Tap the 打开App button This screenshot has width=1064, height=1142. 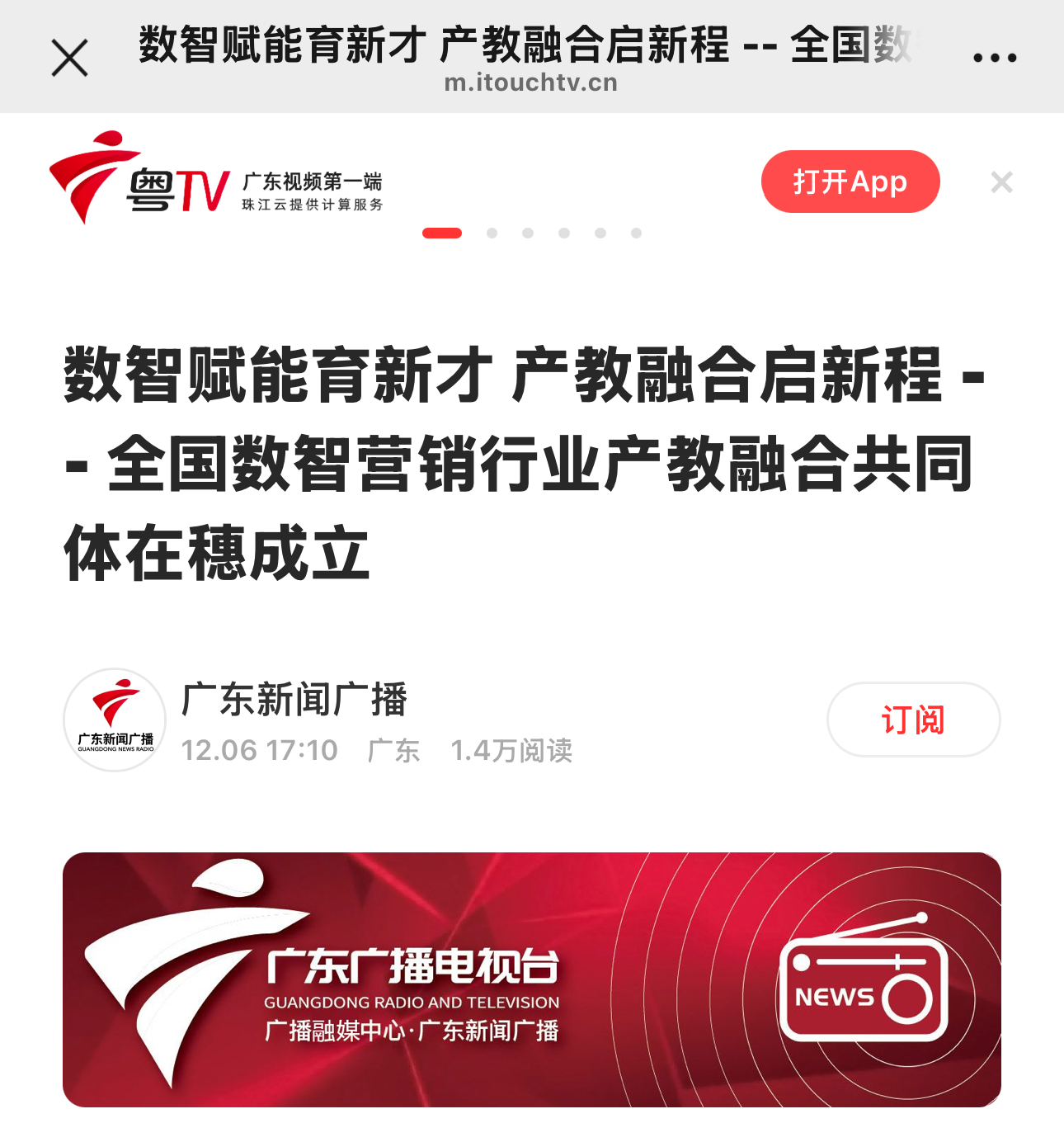tap(850, 182)
